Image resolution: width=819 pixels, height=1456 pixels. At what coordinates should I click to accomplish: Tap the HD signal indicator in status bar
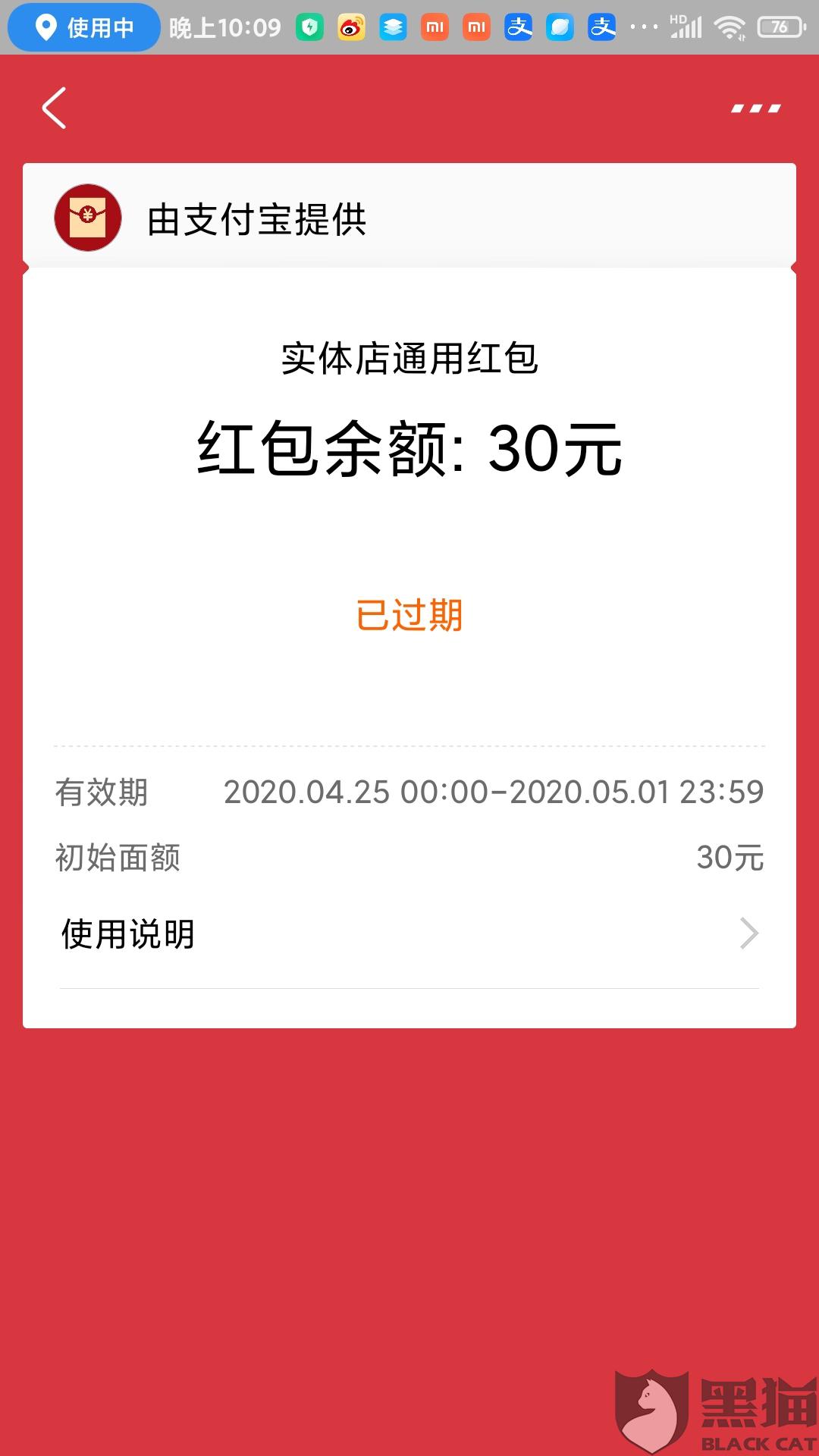pos(686,25)
